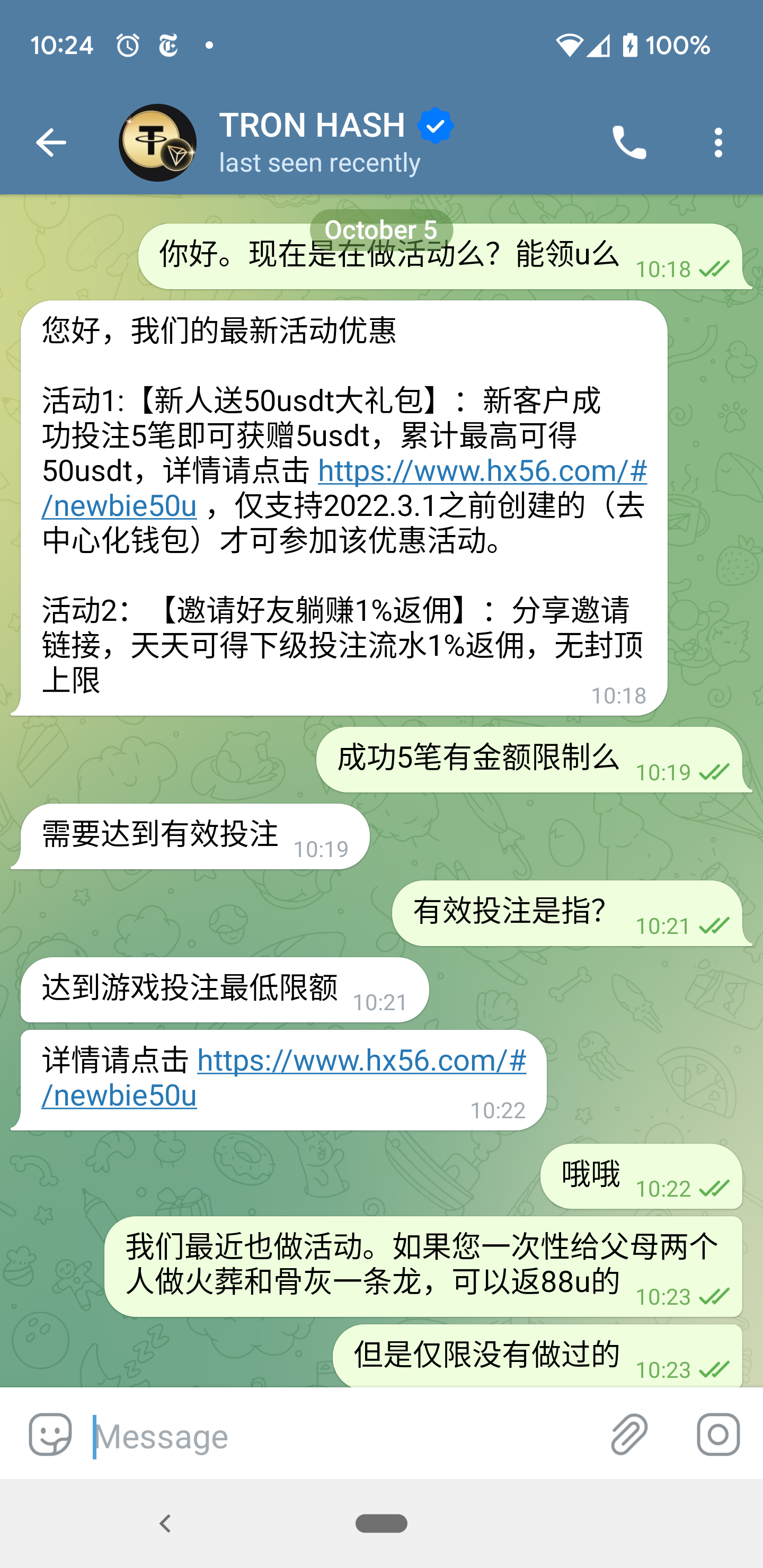Open the sticker and emoji panel
Image resolution: width=763 pixels, height=1568 pixels.
coord(50,1435)
